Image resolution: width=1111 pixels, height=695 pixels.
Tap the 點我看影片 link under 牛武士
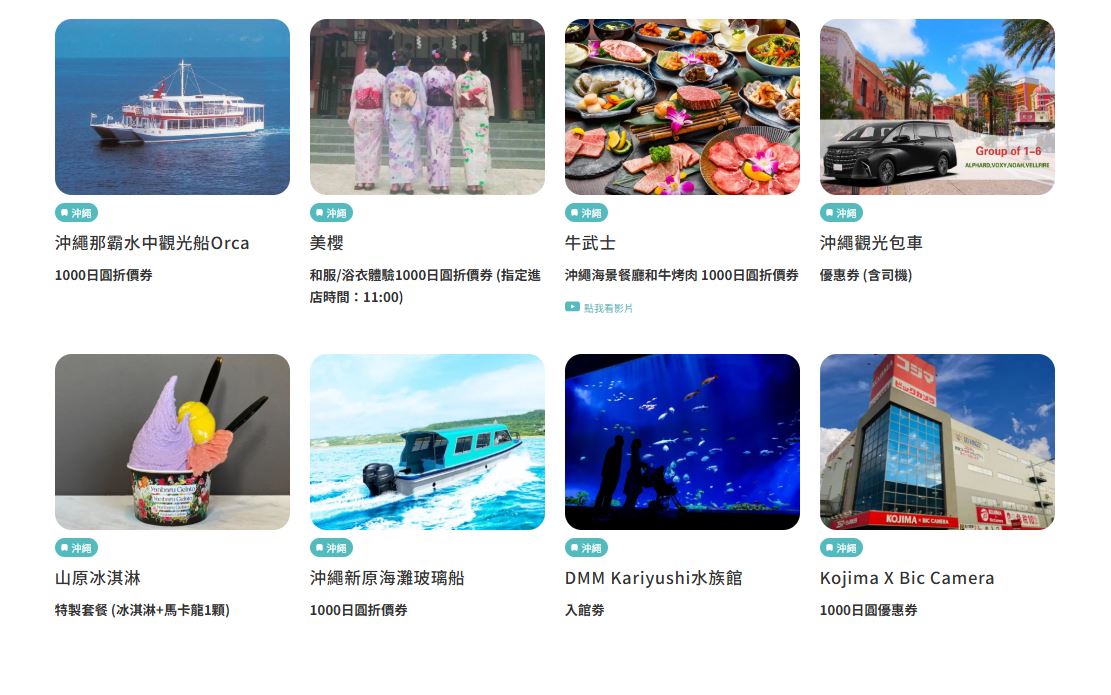tap(607, 308)
